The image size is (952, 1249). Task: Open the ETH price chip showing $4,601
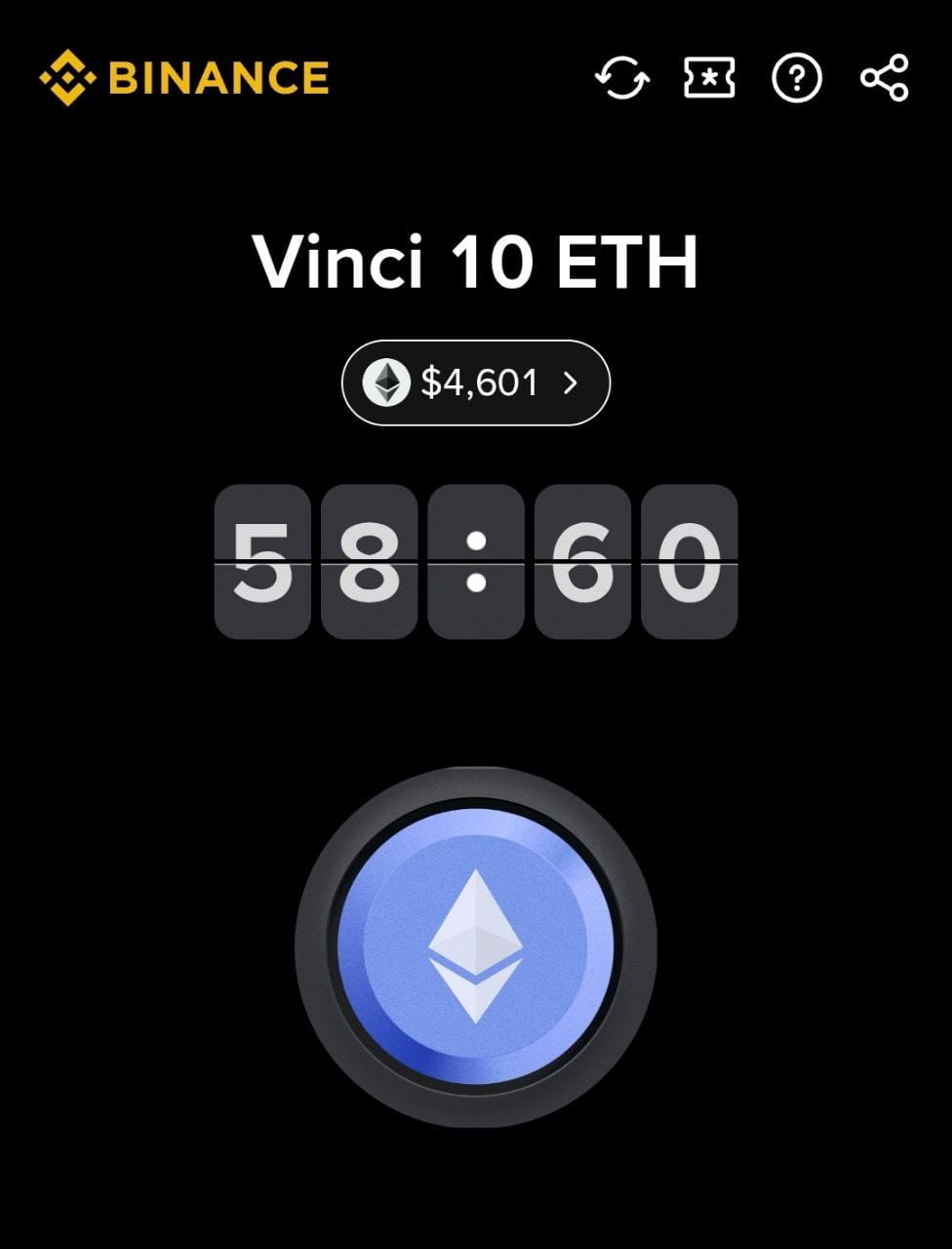click(x=475, y=383)
